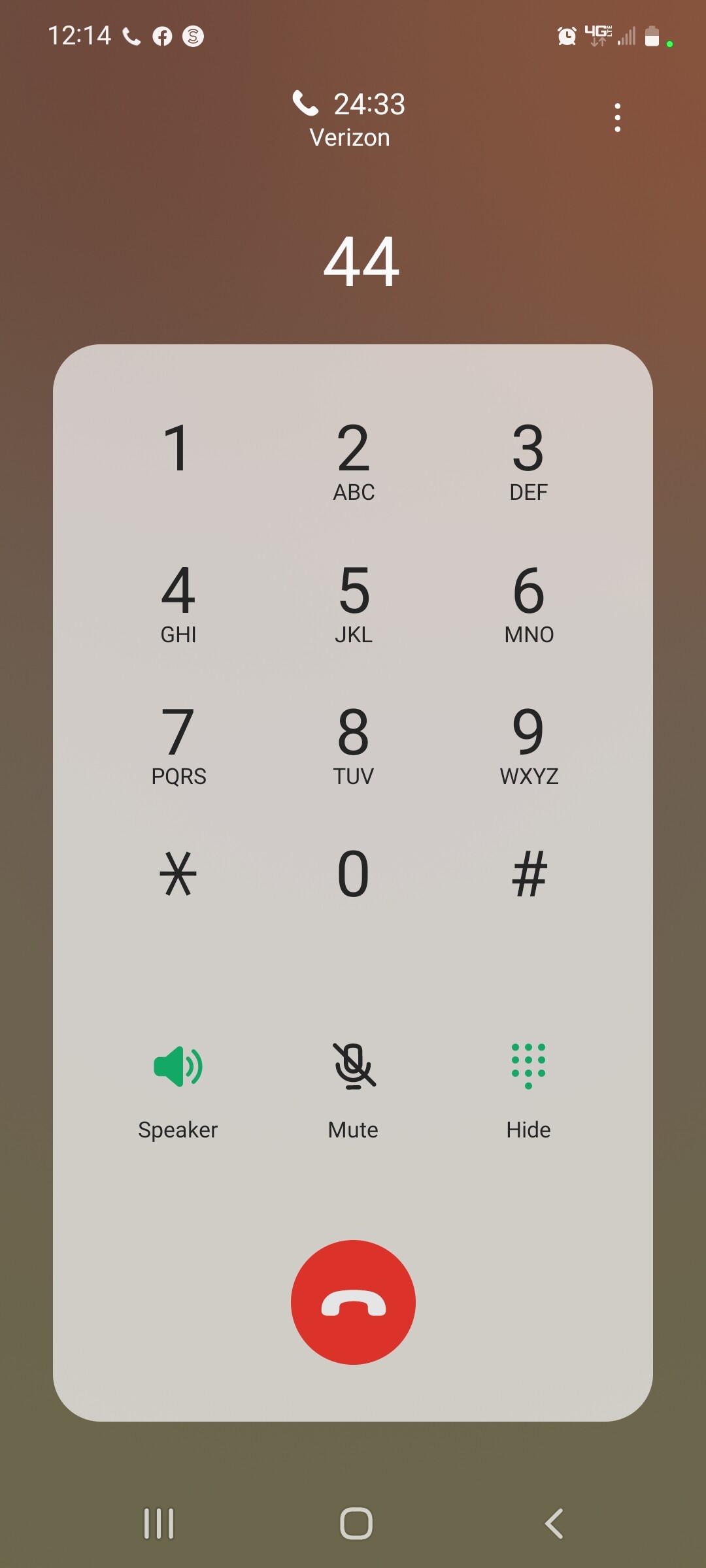The height and width of the screenshot is (1568, 706).
Task: Turn off the Speaker
Action: [x=178, y=1086]
